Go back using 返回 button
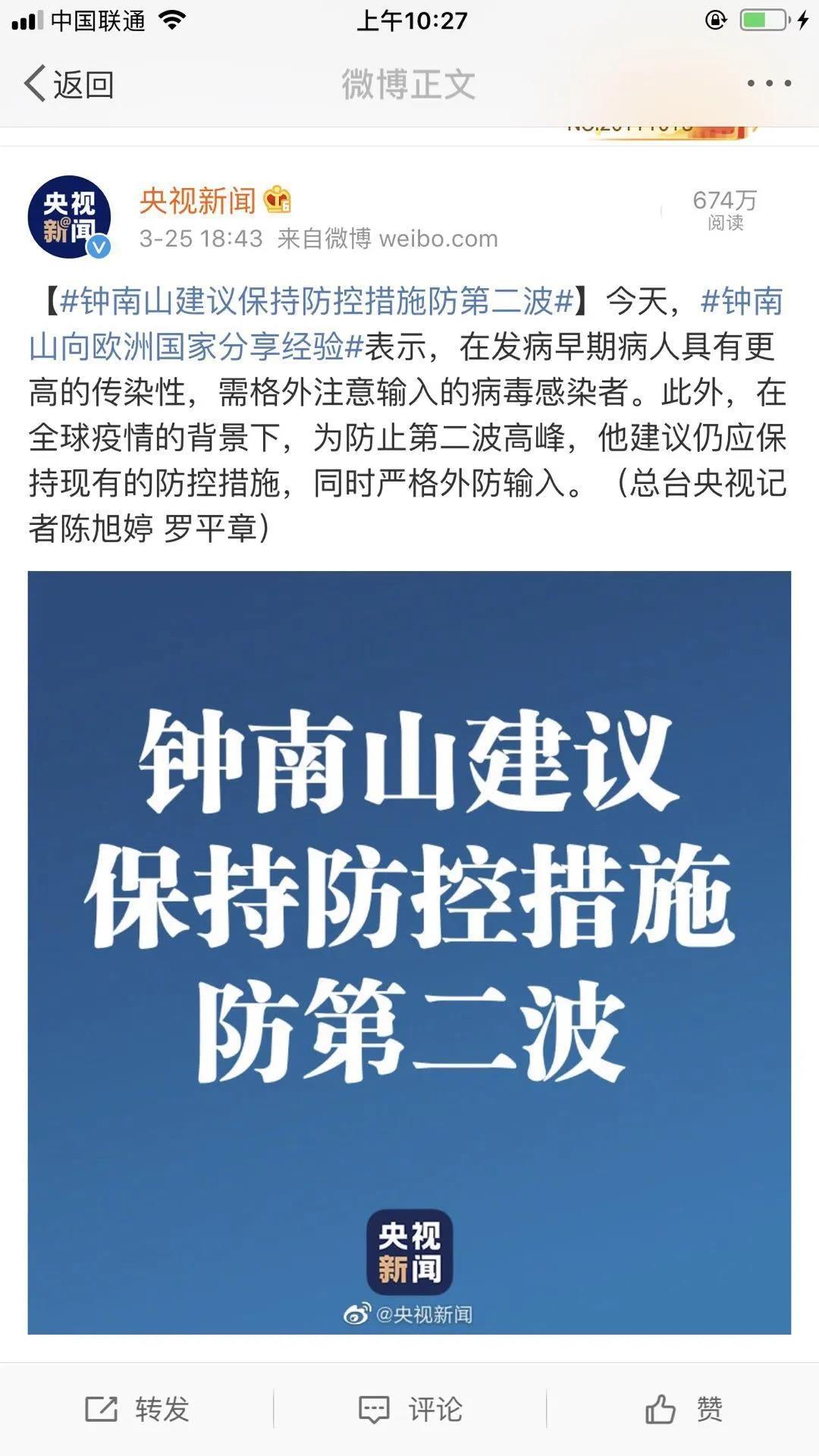The image size is (819, 1456). [68, 83]
